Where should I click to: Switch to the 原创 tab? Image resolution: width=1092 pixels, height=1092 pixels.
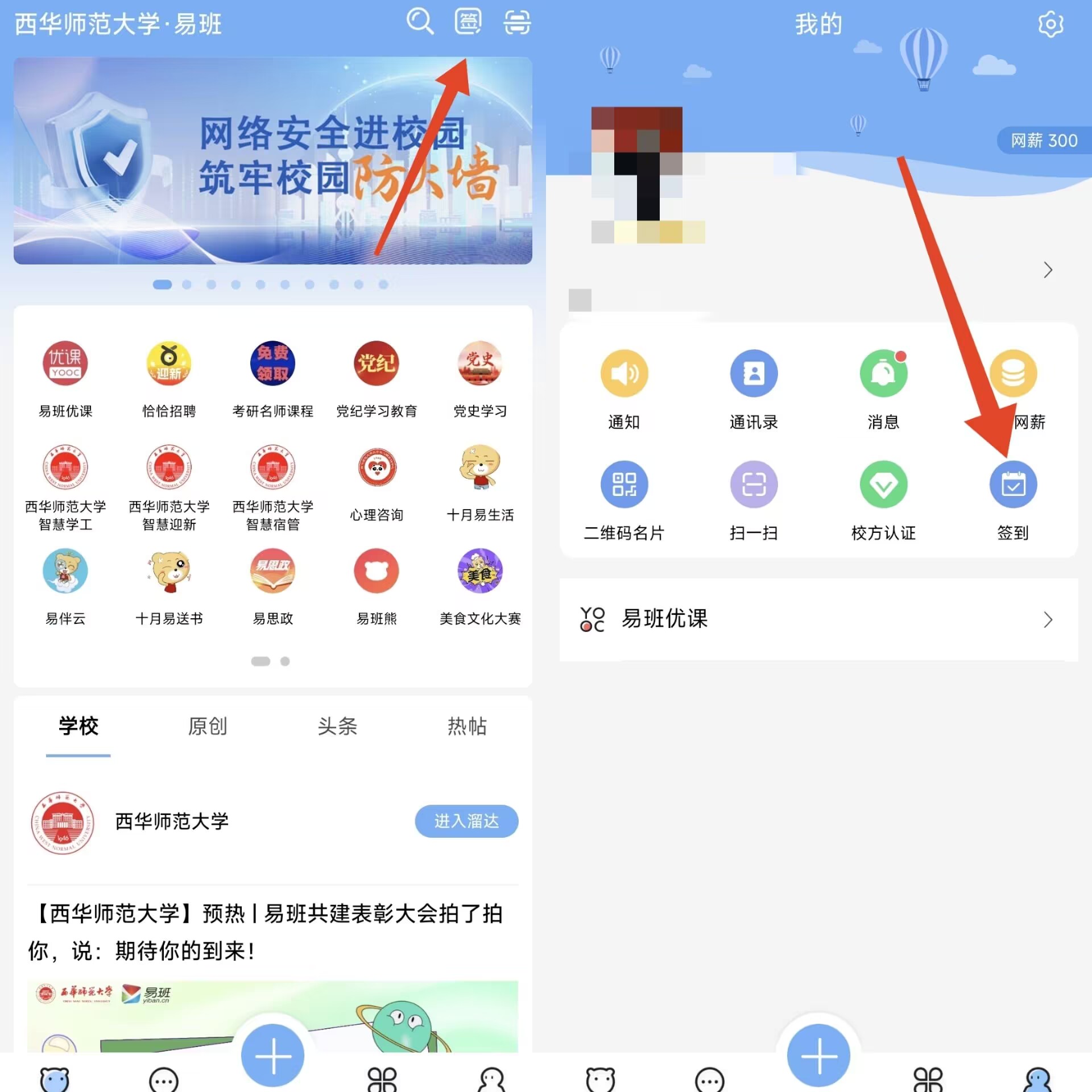pos(208,726)
